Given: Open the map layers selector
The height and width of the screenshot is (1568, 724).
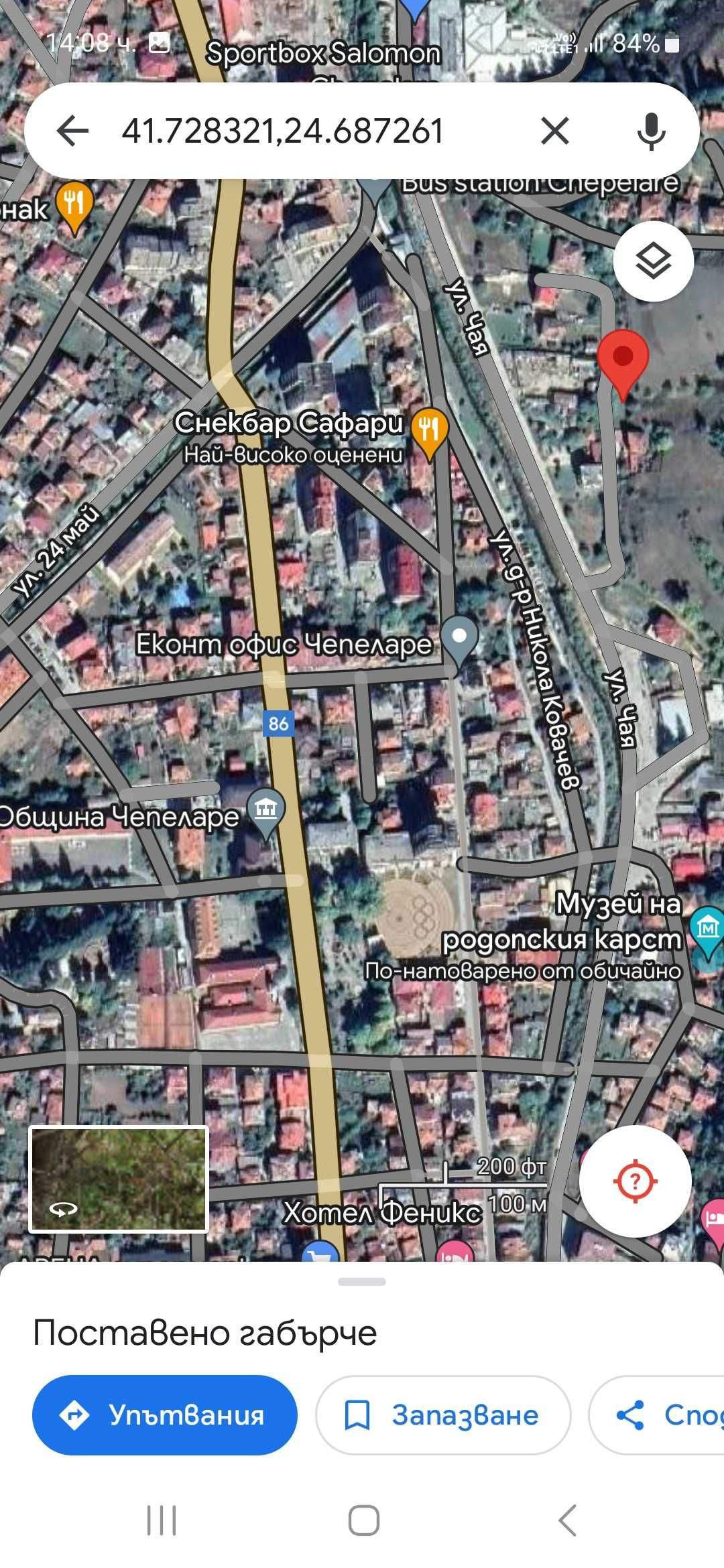Looking at the screenshot, I should coord(653,261).
